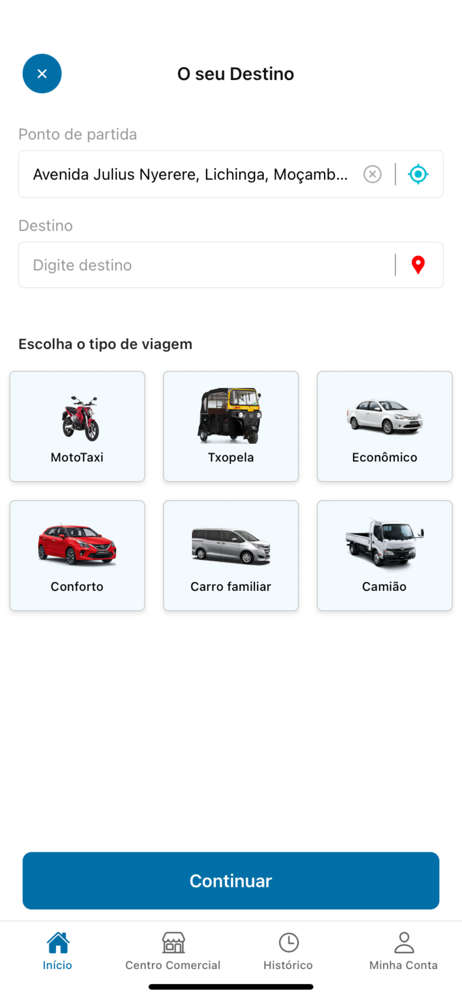Image resolution: width=462 pixels, height=1000 pixels.
Task: Clear the Ponto de partida address
Action: pyautogui.click(x=372, y=174)
